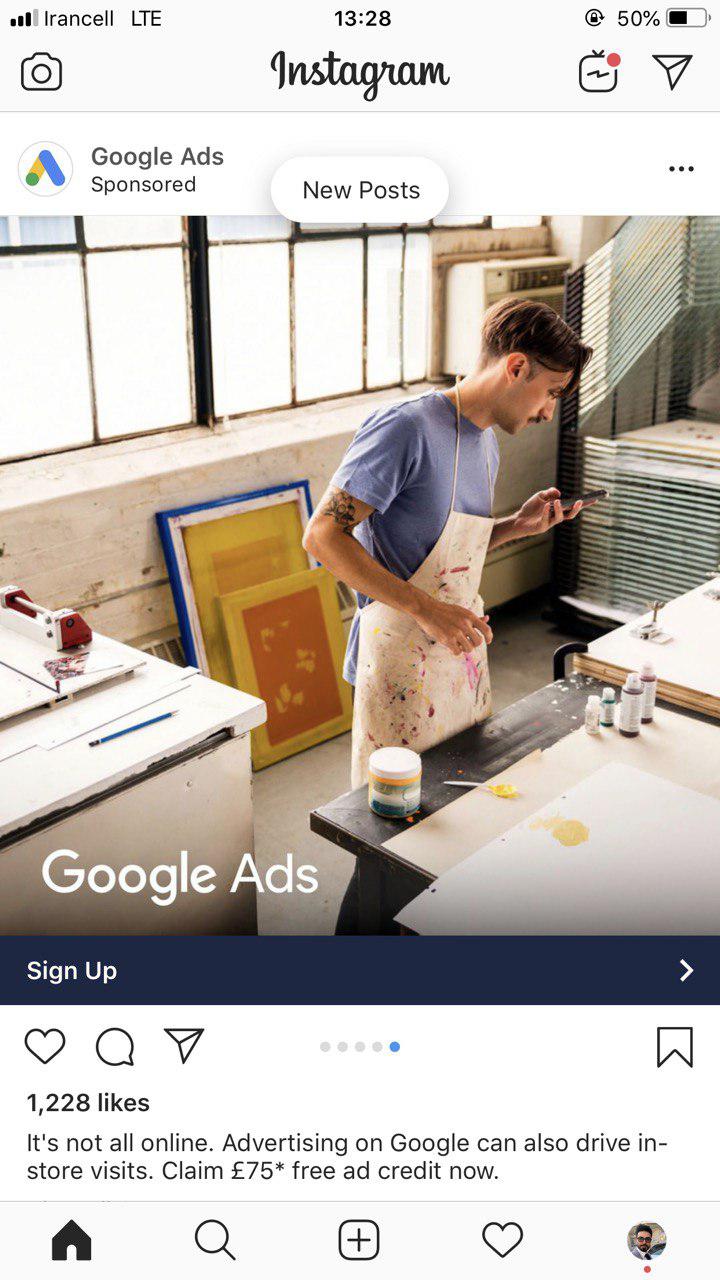Image resolution: width=720 pixels, height=1280 pixels.
Task: Open the Google Ads profile name
Action: [157, 157]
